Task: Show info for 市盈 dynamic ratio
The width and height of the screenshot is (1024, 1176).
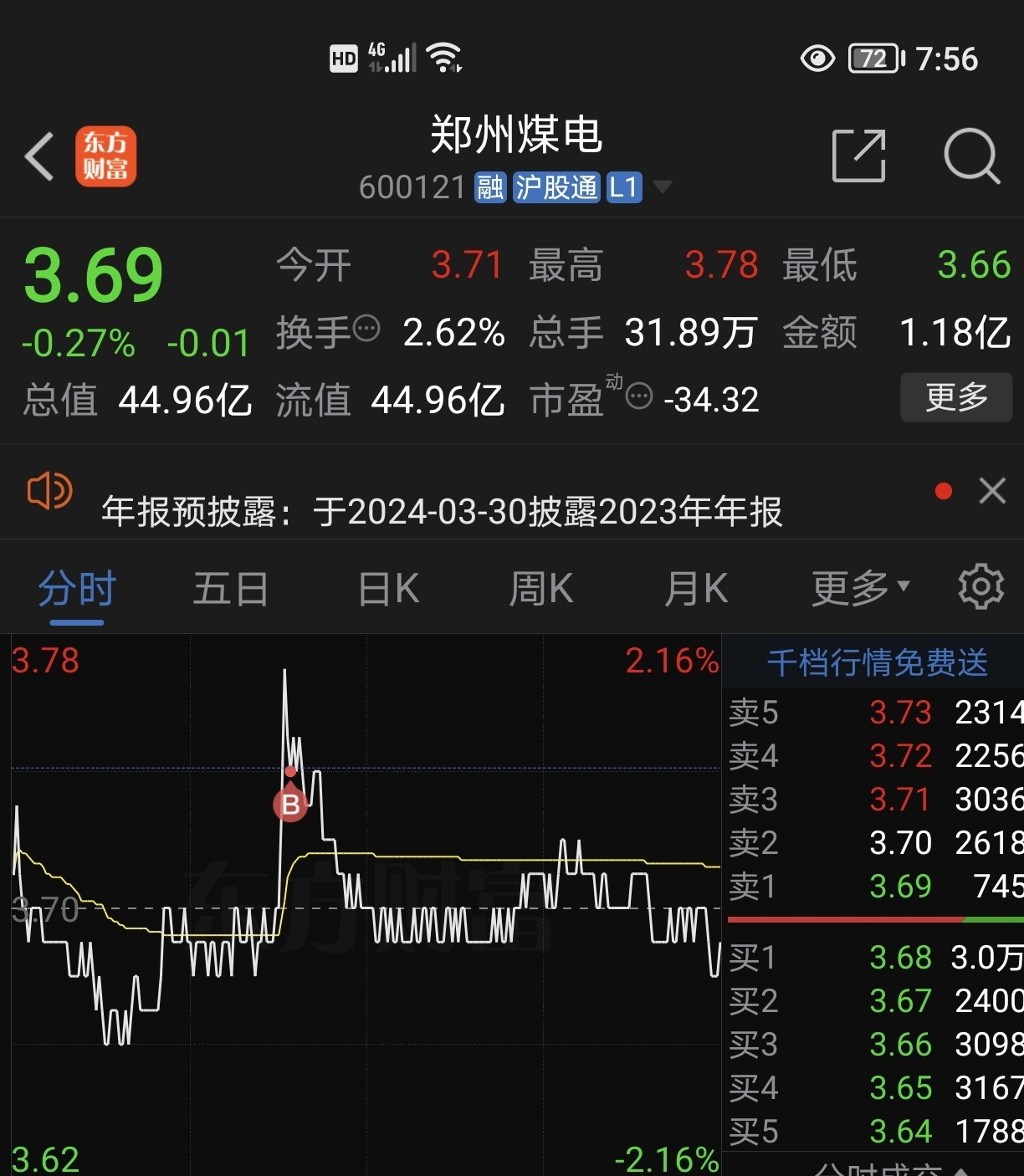Action: click(639, 396)
